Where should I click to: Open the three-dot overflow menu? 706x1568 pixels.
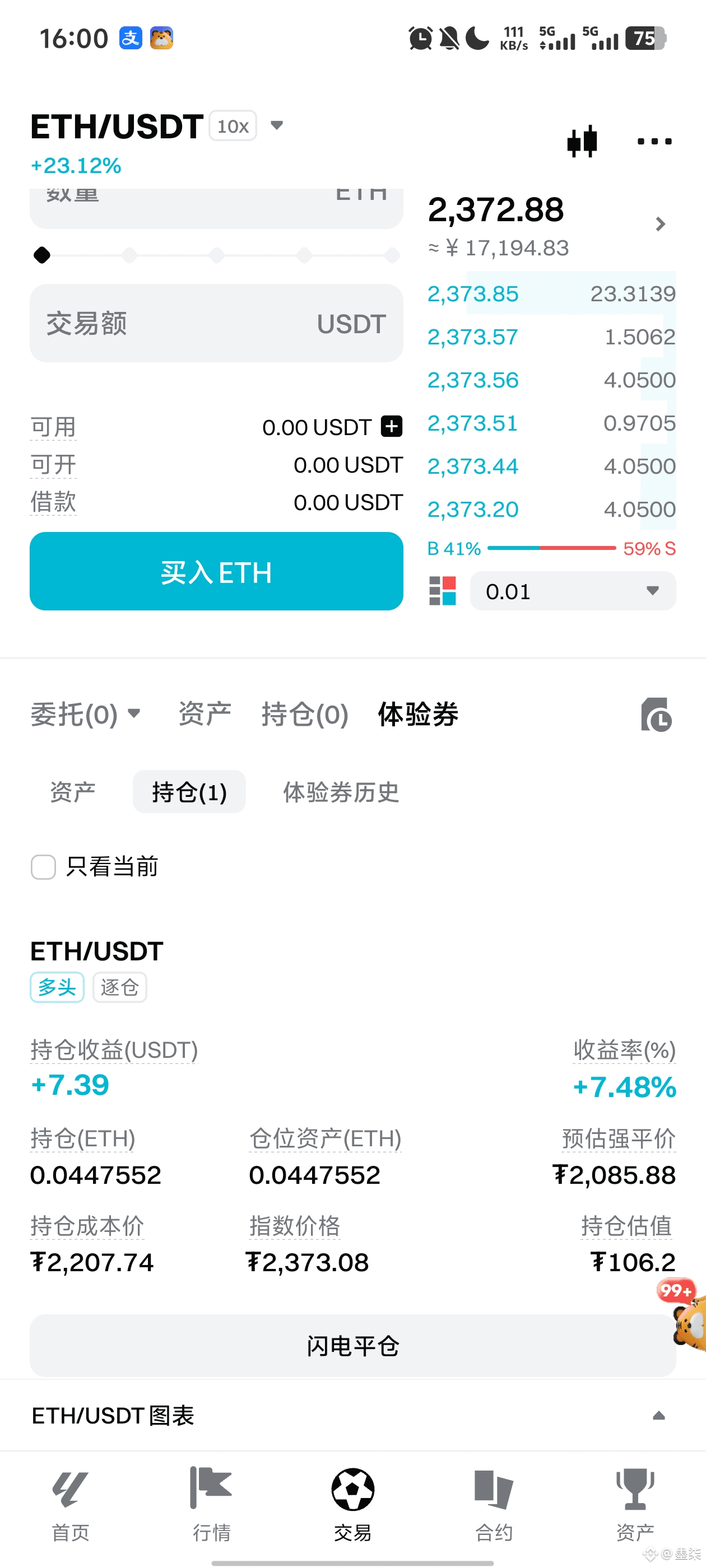(654, 141)
